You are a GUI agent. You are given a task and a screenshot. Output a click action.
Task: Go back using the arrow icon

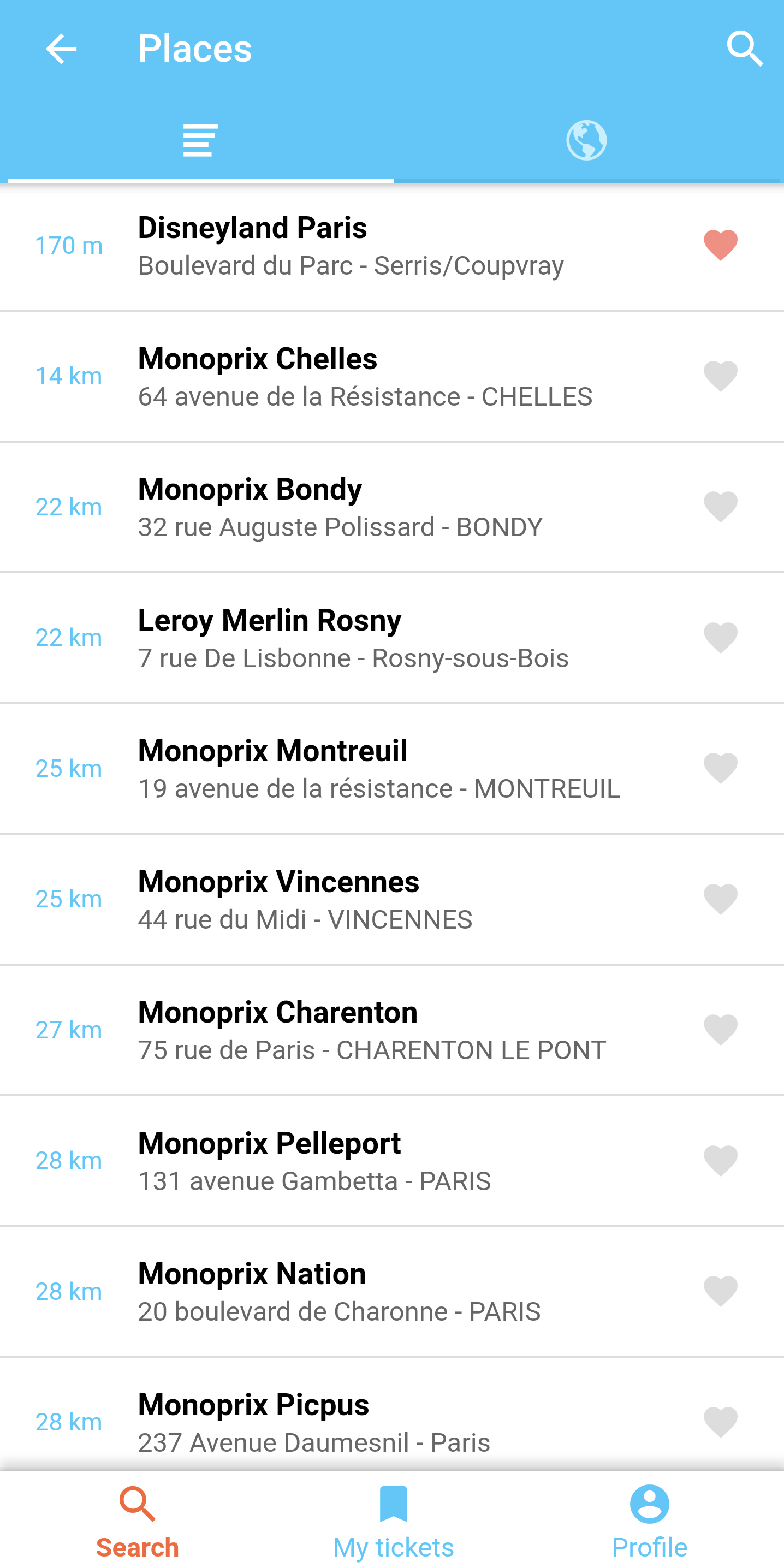[x=61, y=49]
